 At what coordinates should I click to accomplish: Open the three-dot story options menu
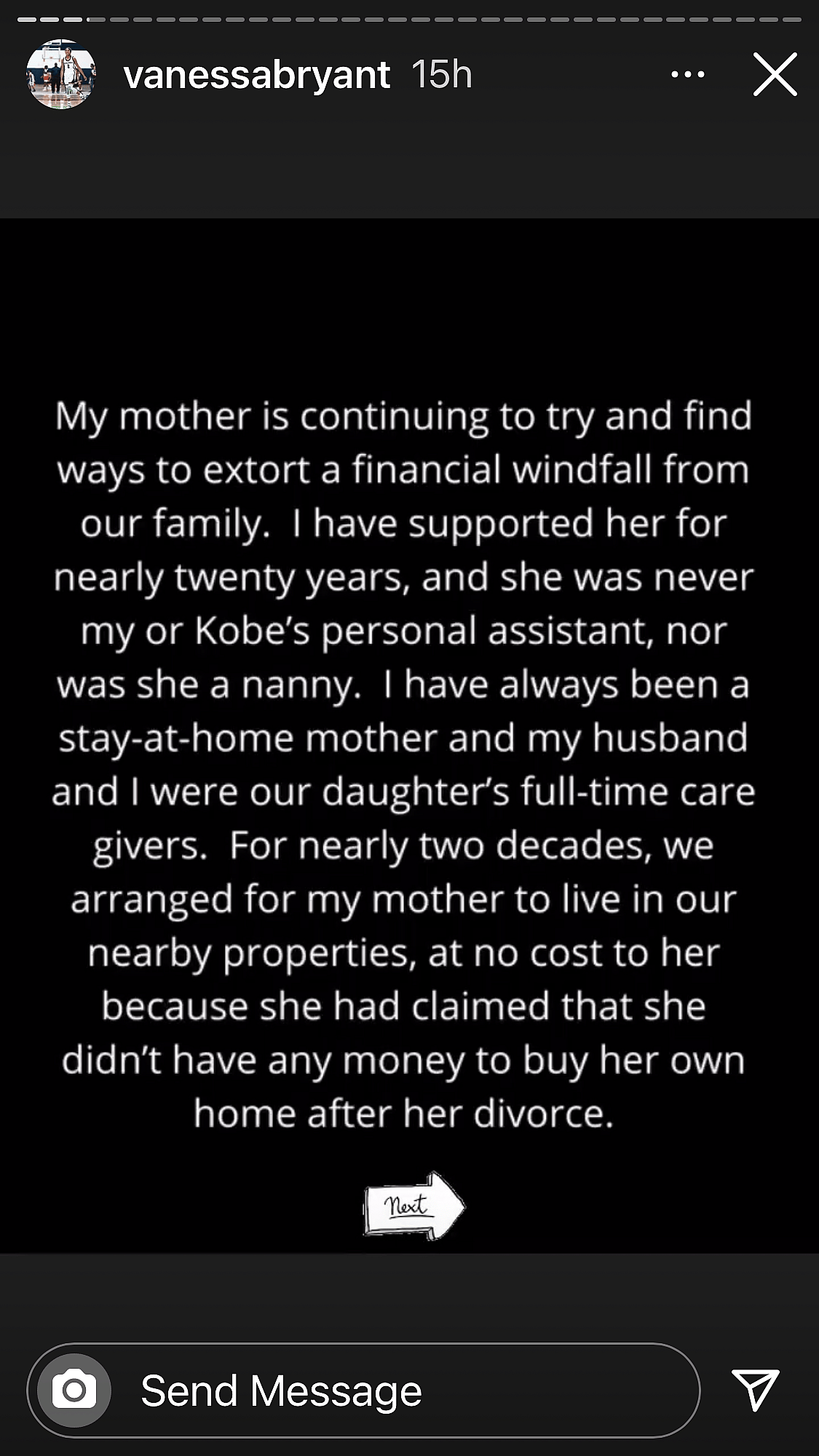pos(687,74)
